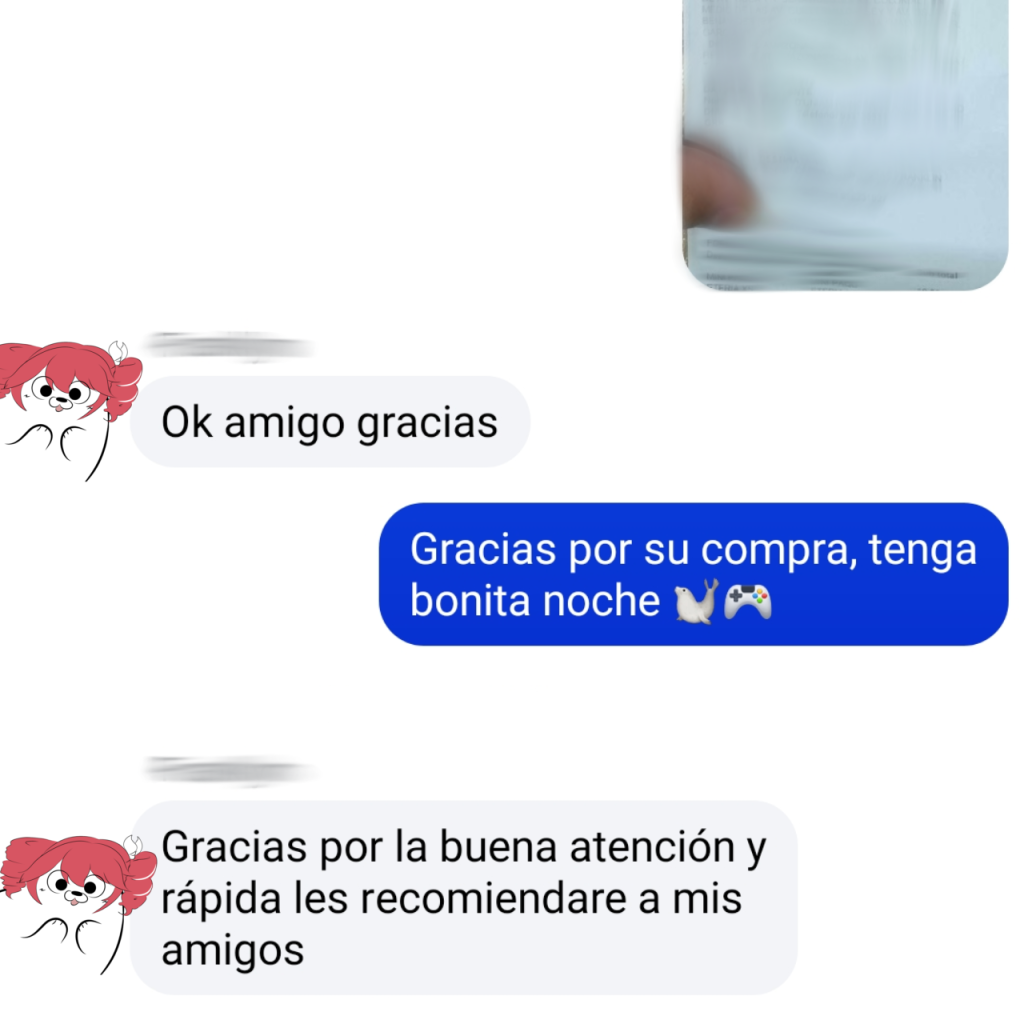Open sender's avatar beside "Ok amigo gracias"
This screenshot has width=1024, height=1024.
68,405
